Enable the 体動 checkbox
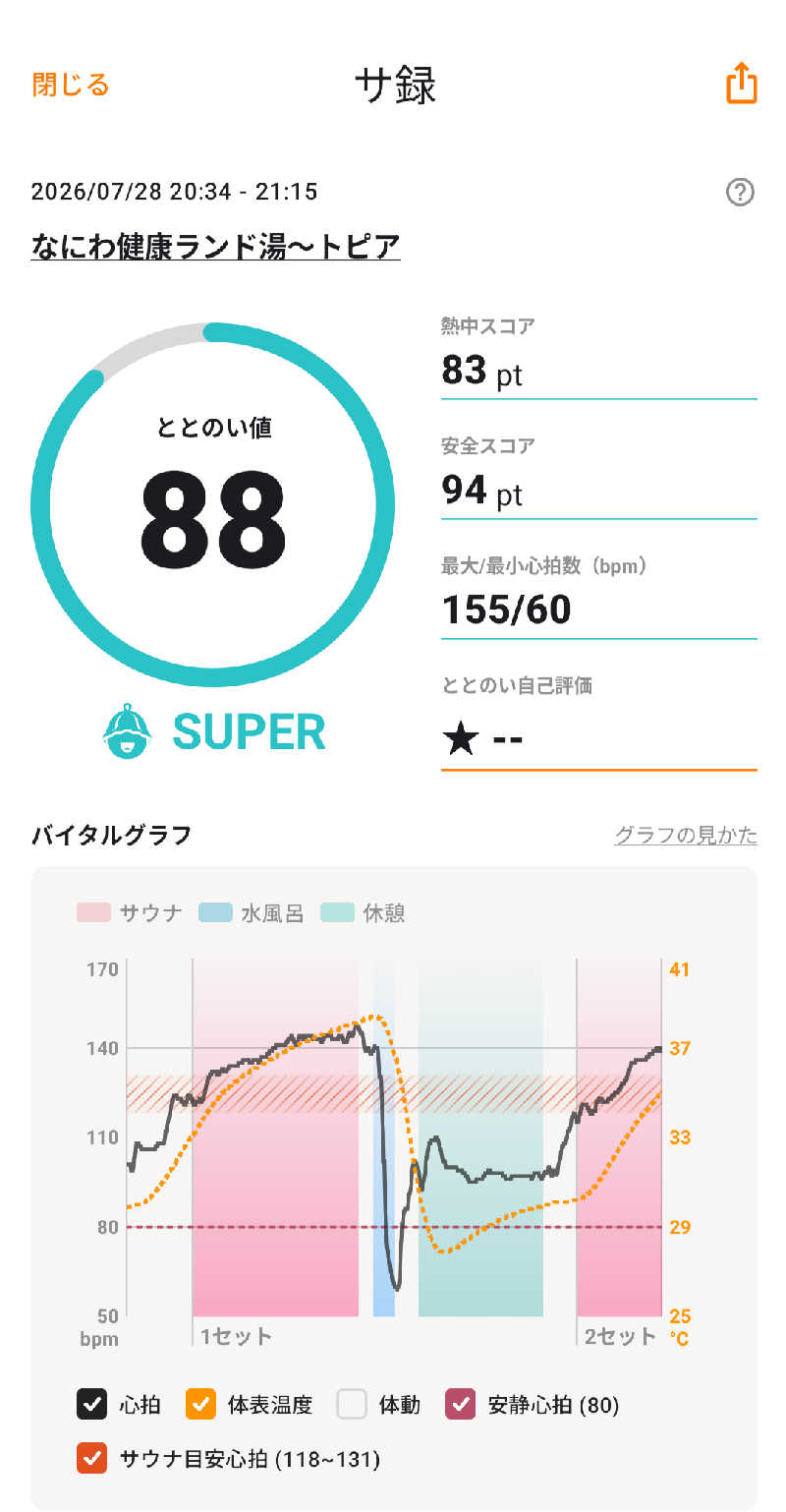Viewport: 786px width, 1512px height. point(352,1405)
